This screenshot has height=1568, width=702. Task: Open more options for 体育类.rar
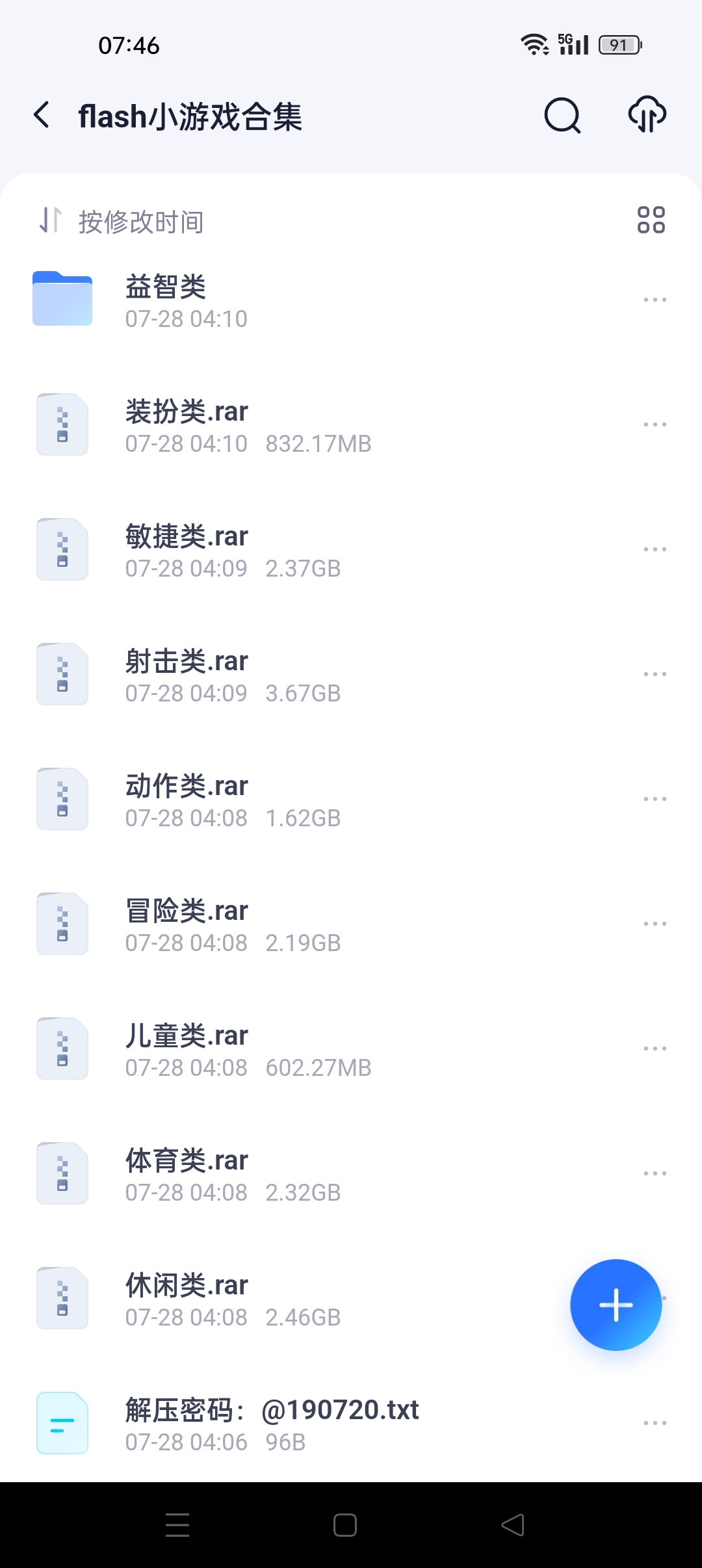[x=655, y=1173]
